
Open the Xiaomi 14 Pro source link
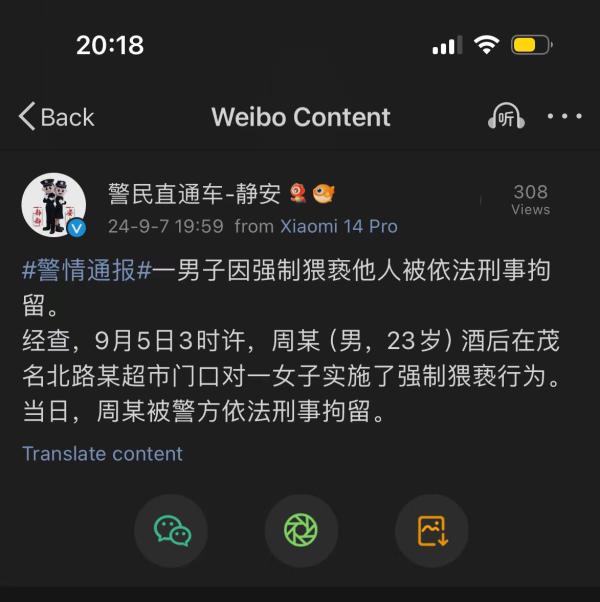coord(337,226)
